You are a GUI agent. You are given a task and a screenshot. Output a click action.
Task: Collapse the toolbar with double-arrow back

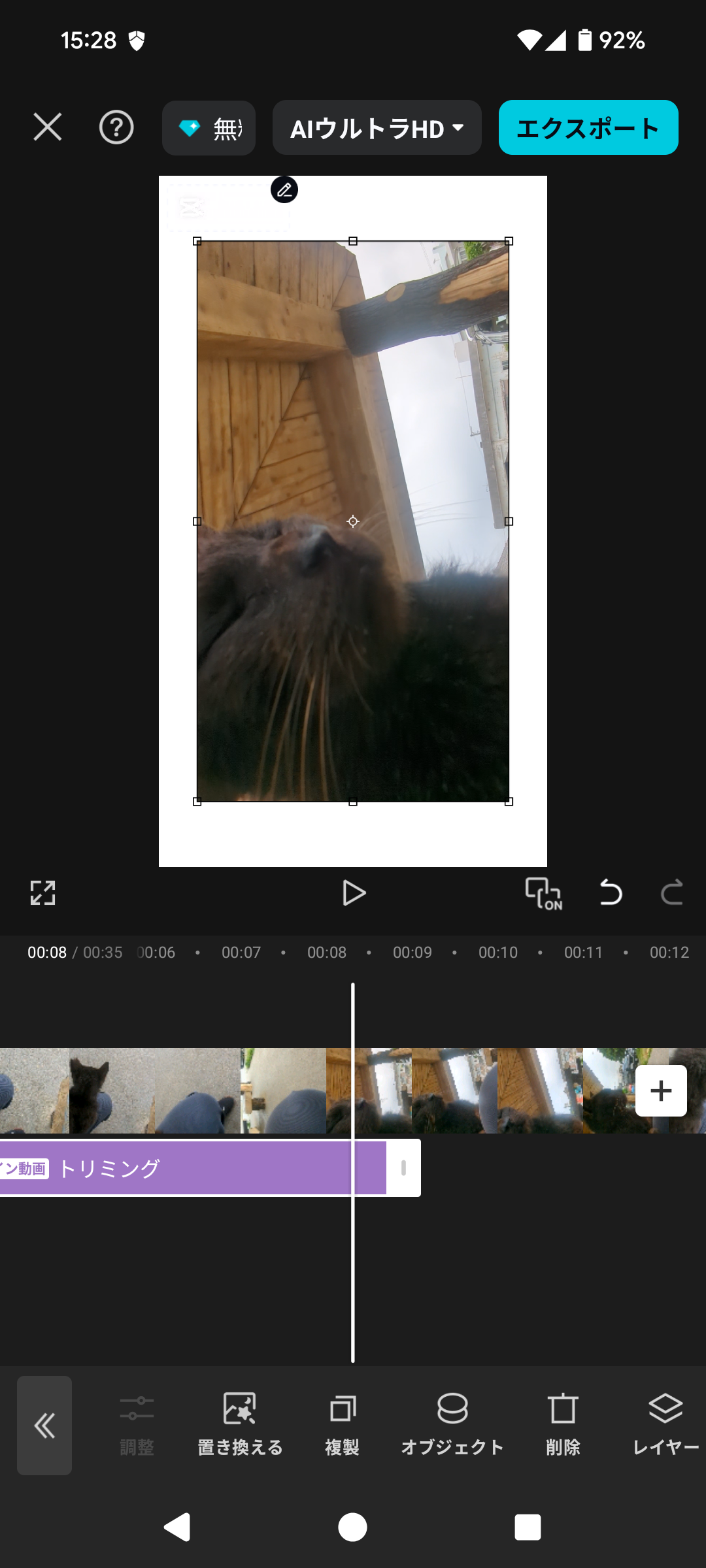pyautogui.click(x=44, y=1426)
